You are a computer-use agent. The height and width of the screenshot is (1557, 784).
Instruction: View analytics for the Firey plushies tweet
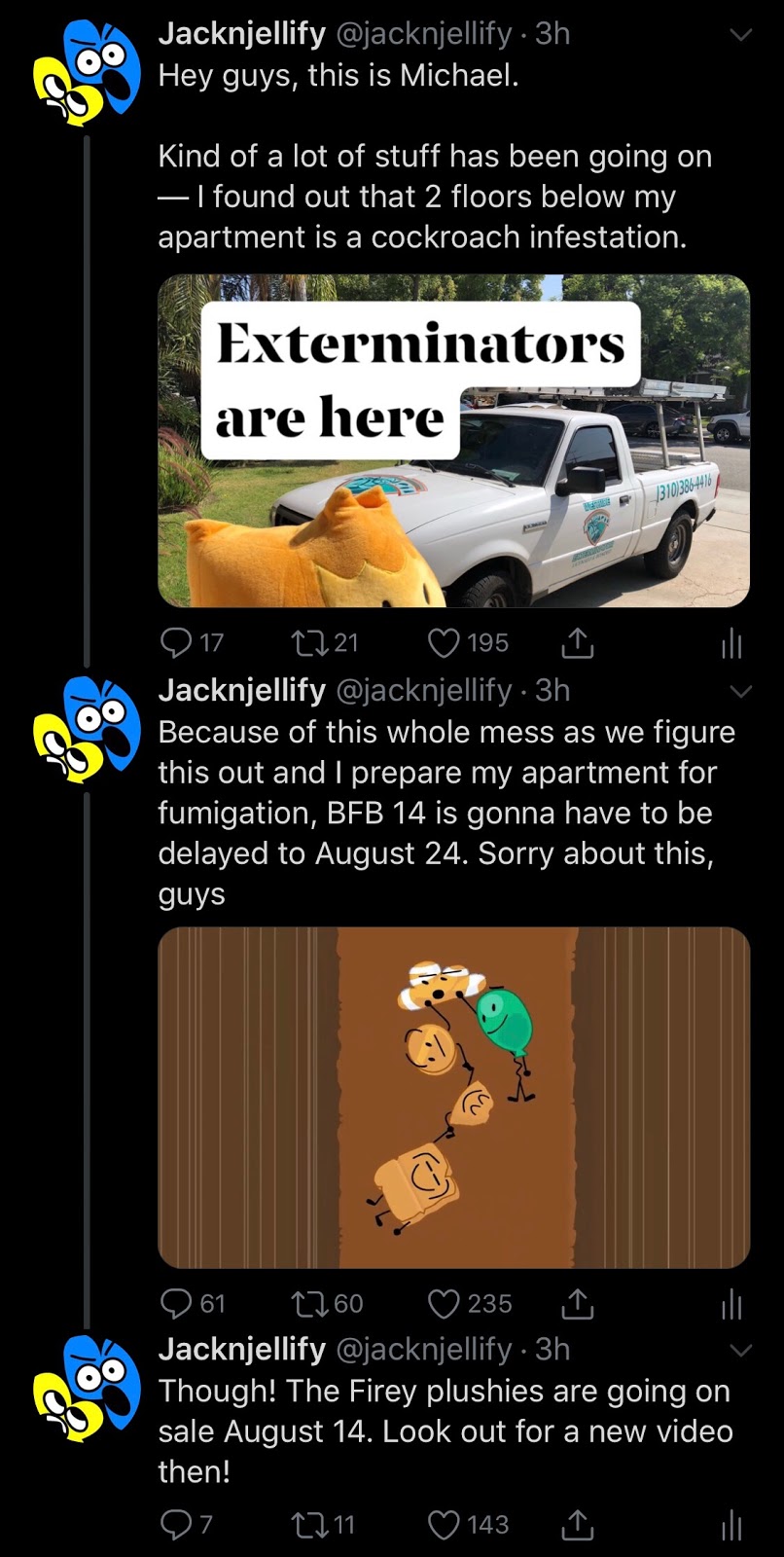pos(731,1525)
